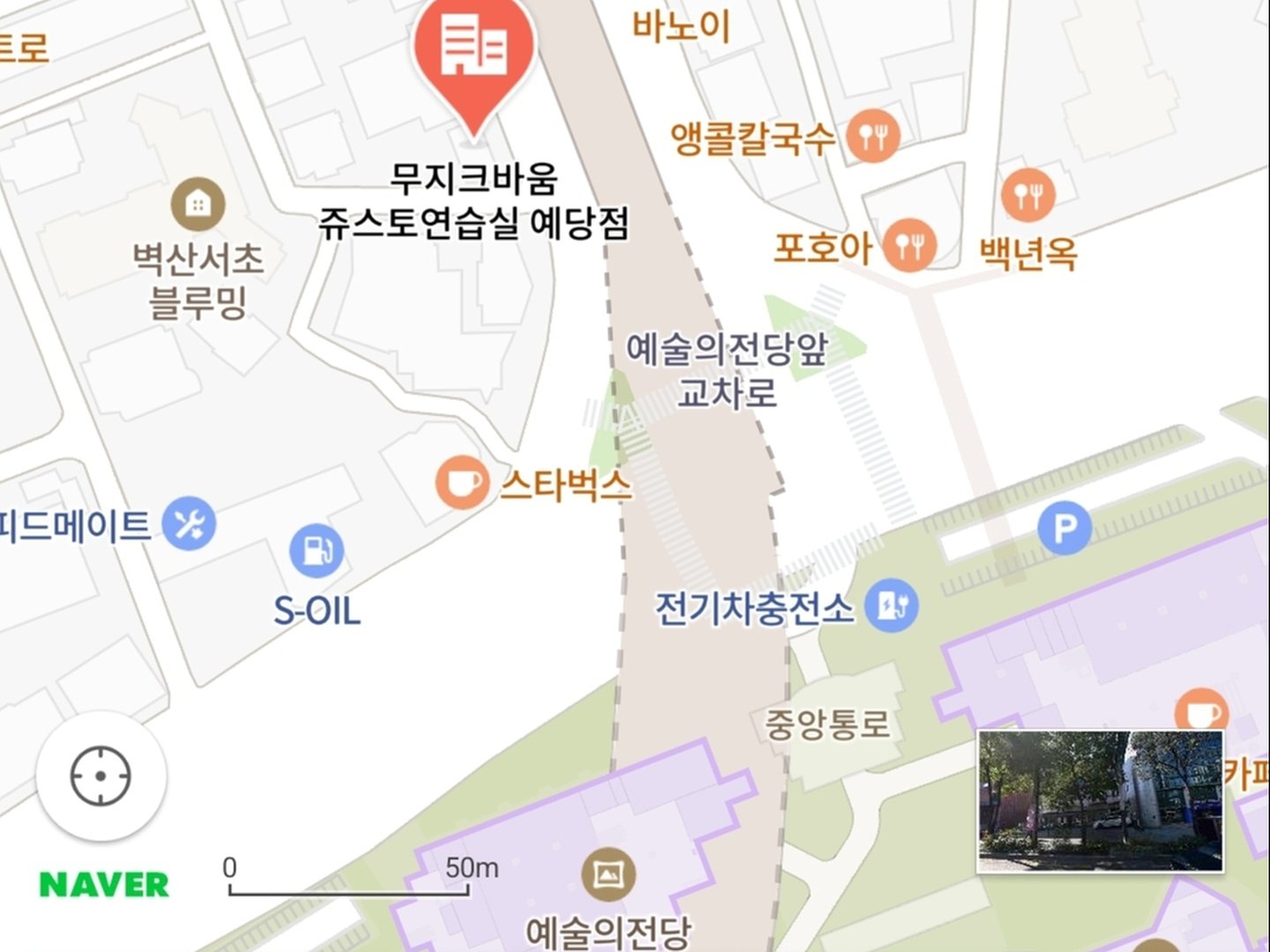The image size is (1270, 952).
Task: Center map on my current location
Action: [101, 776]
